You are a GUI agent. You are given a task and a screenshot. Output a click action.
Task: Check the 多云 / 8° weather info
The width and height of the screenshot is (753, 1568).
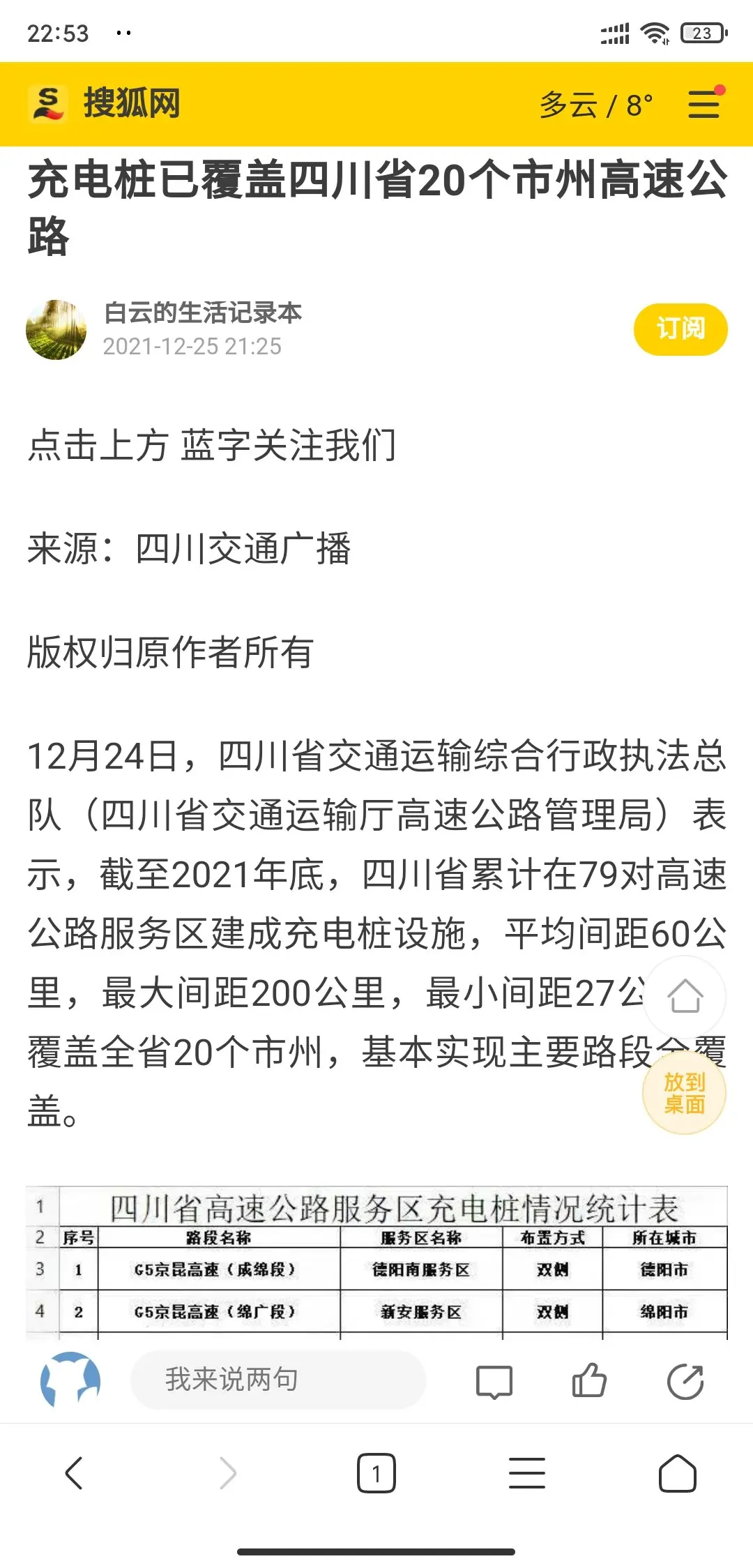[x=596, y=105]
